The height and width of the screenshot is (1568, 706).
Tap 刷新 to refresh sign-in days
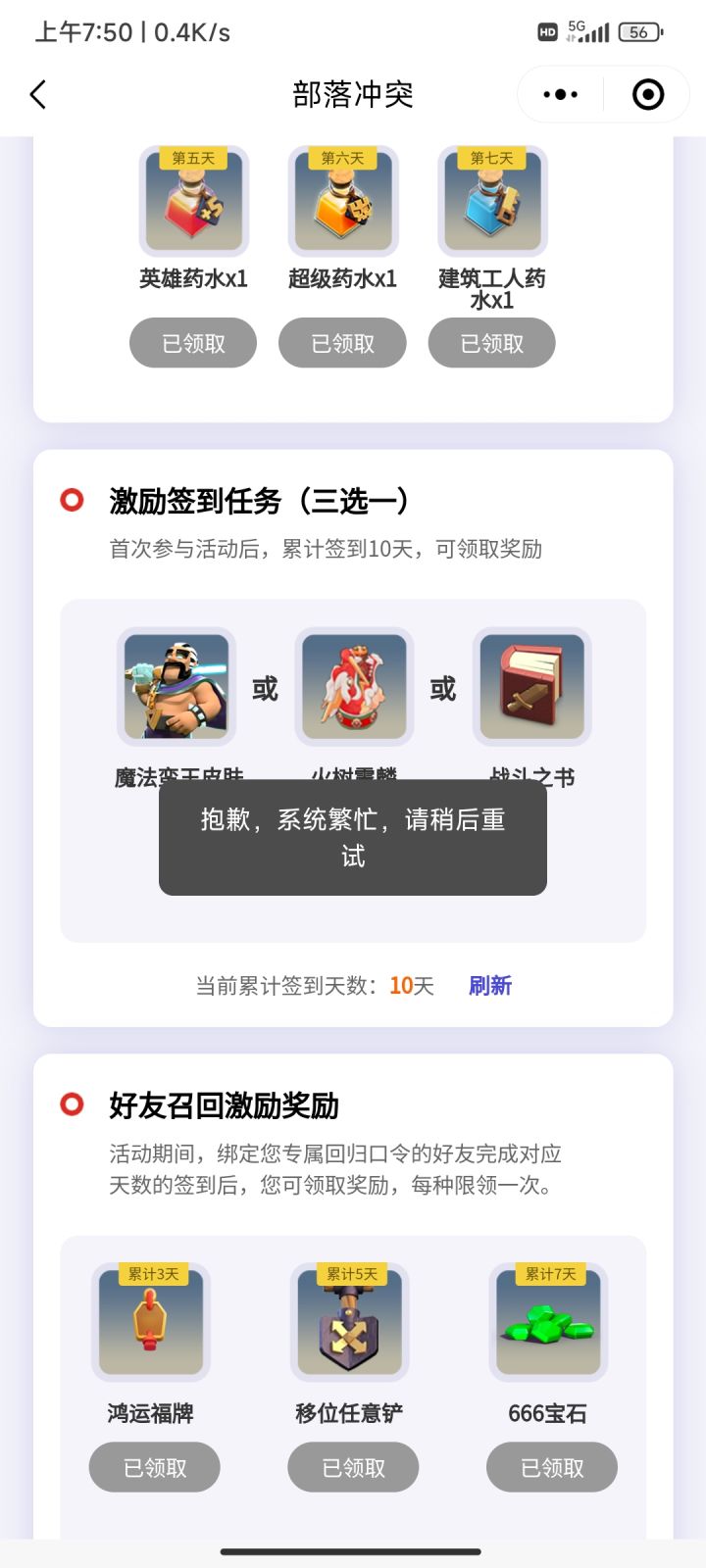tap(490, 985)
